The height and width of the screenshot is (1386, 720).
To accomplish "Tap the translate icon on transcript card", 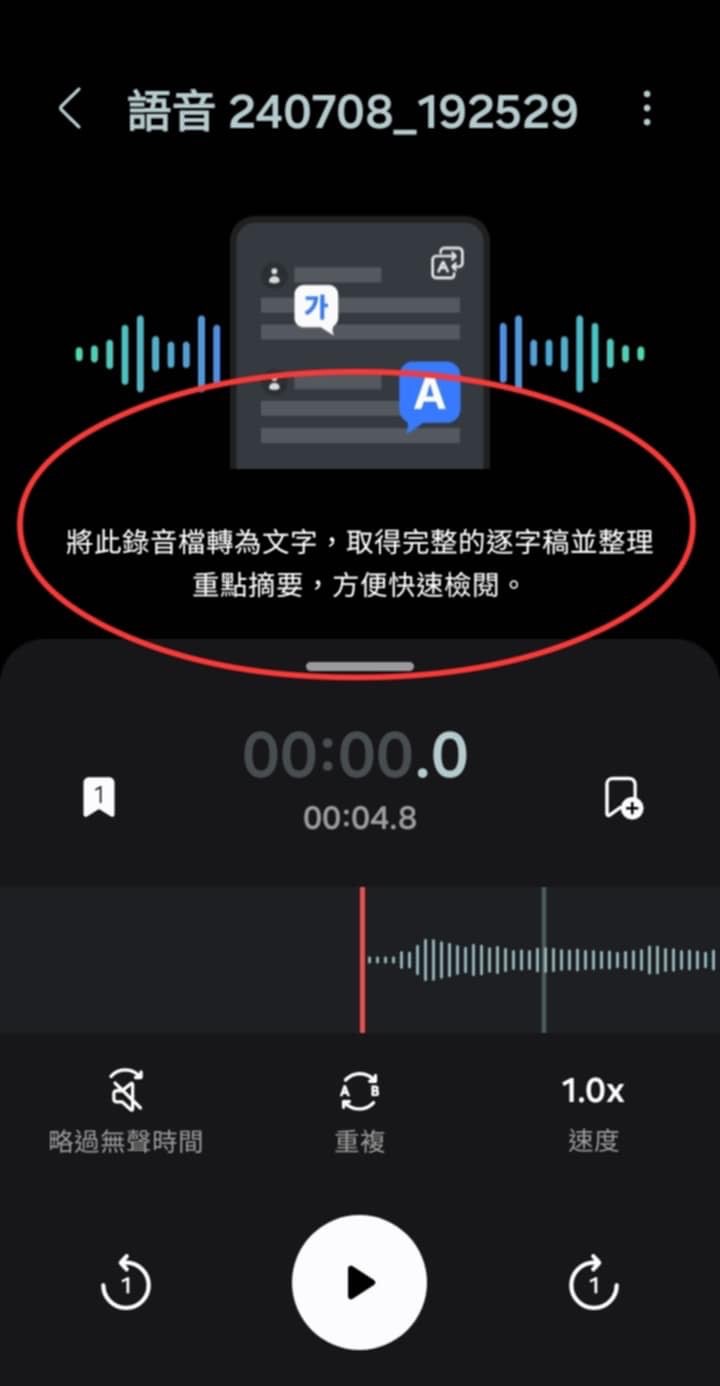I will pyautogui.click(x=446, y=264).
